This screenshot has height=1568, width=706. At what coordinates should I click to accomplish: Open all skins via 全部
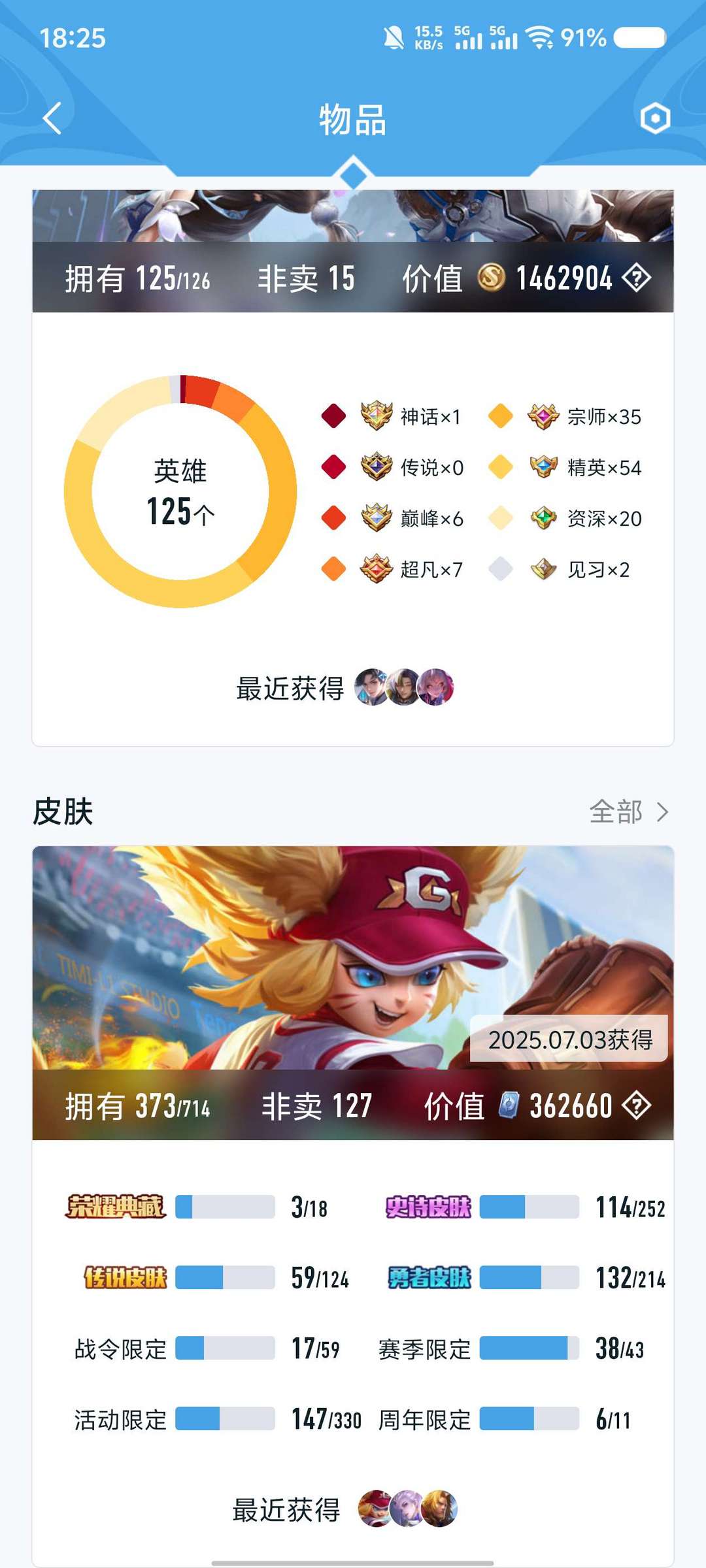click(628, 811)
